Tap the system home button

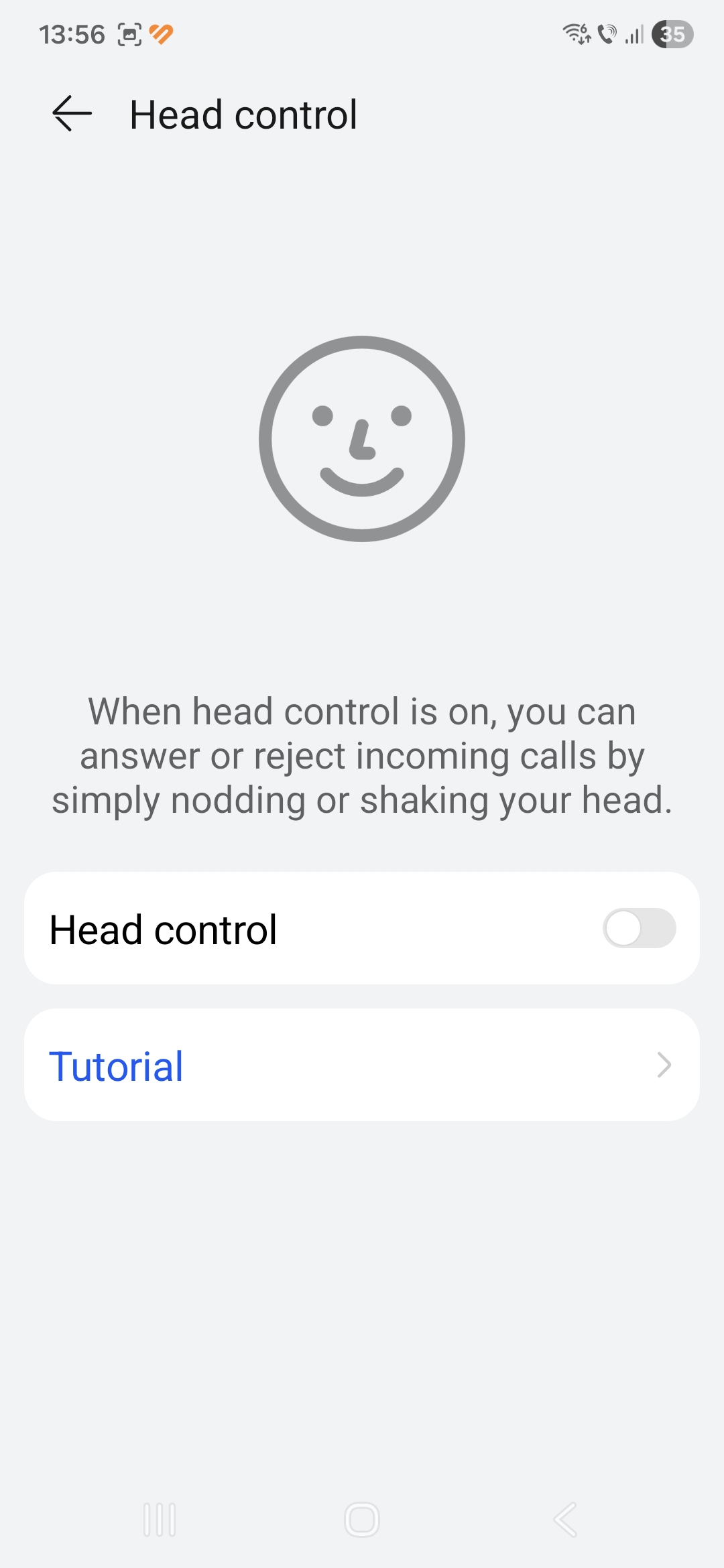click(x=362, y=1520)
